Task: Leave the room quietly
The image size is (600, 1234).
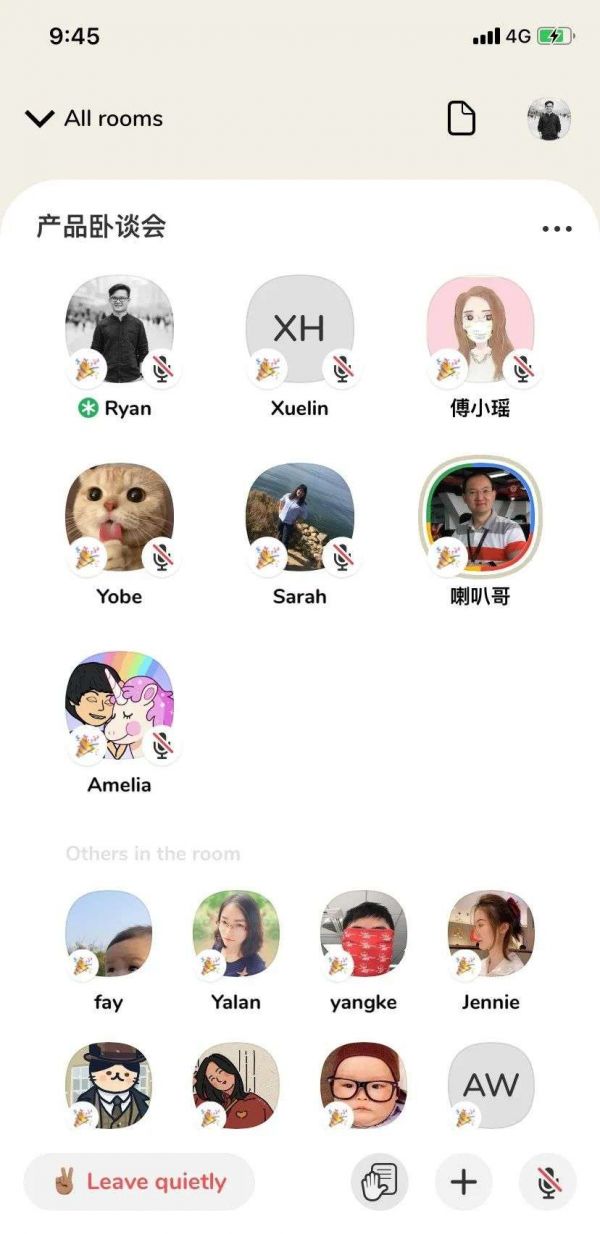Action: coord(139,1182)
